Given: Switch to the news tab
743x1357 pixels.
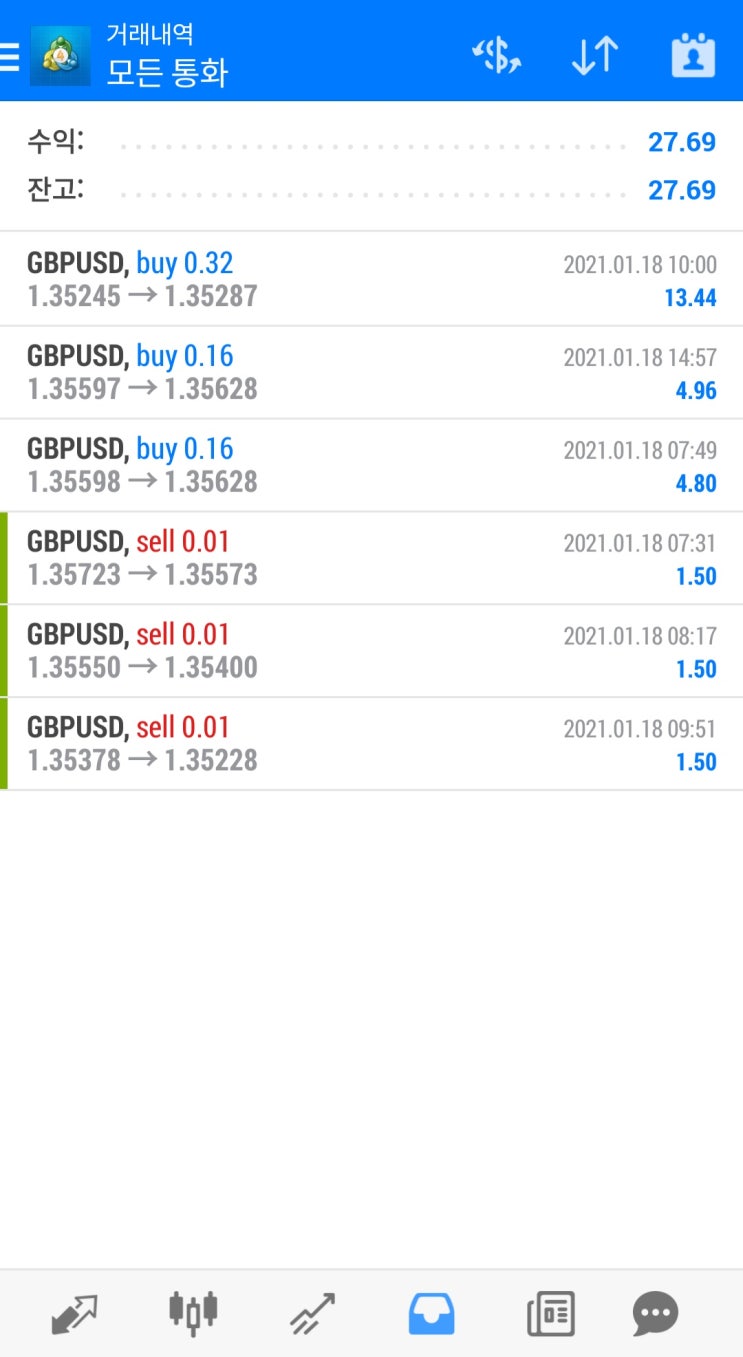Looking at the screenshot, I should pyautogui.click(x=551, y=1314).
